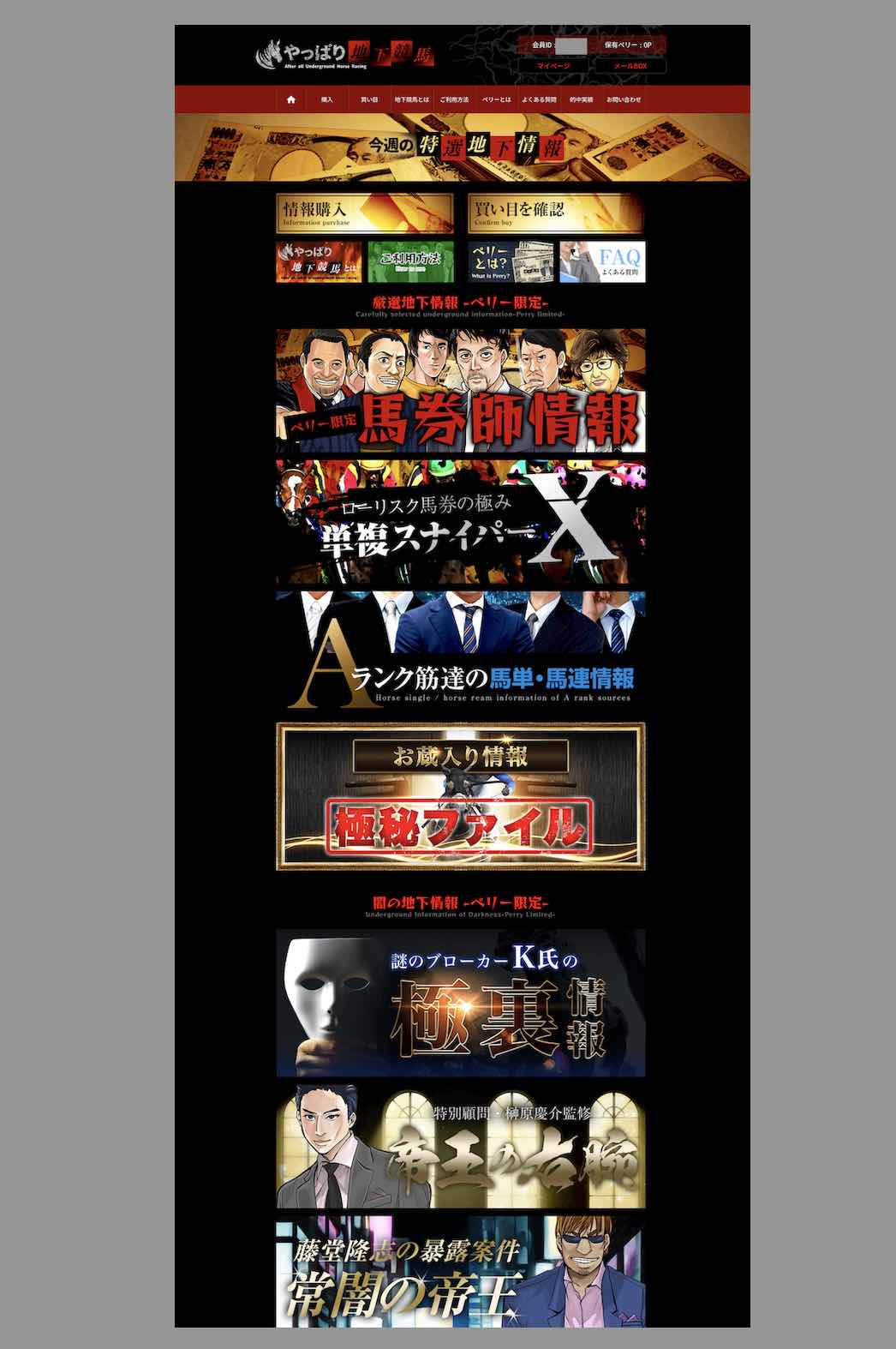Open the FAQ よくある質問 tile
896x1349 pixels.
603,261
